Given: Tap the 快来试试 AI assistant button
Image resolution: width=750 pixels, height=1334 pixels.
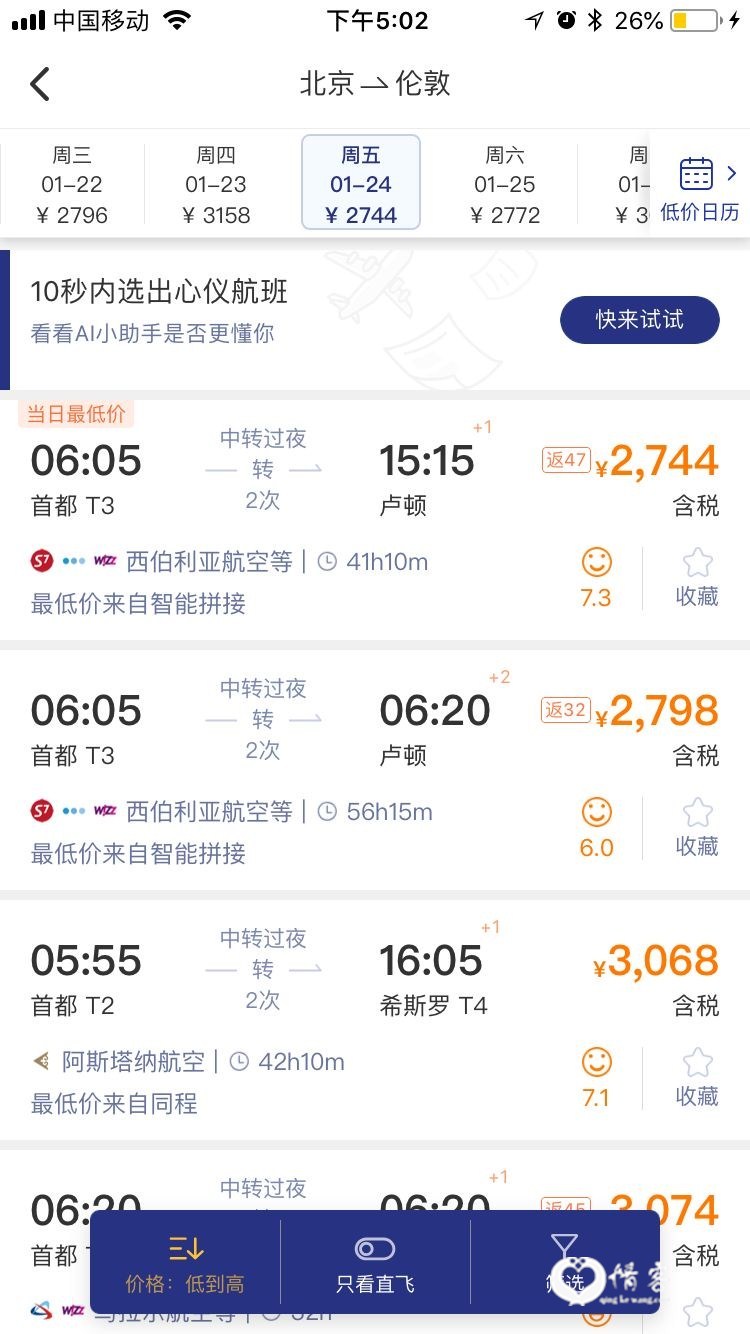Looking at the screenshot, I should pyautogui.click(x=639, y=320).
